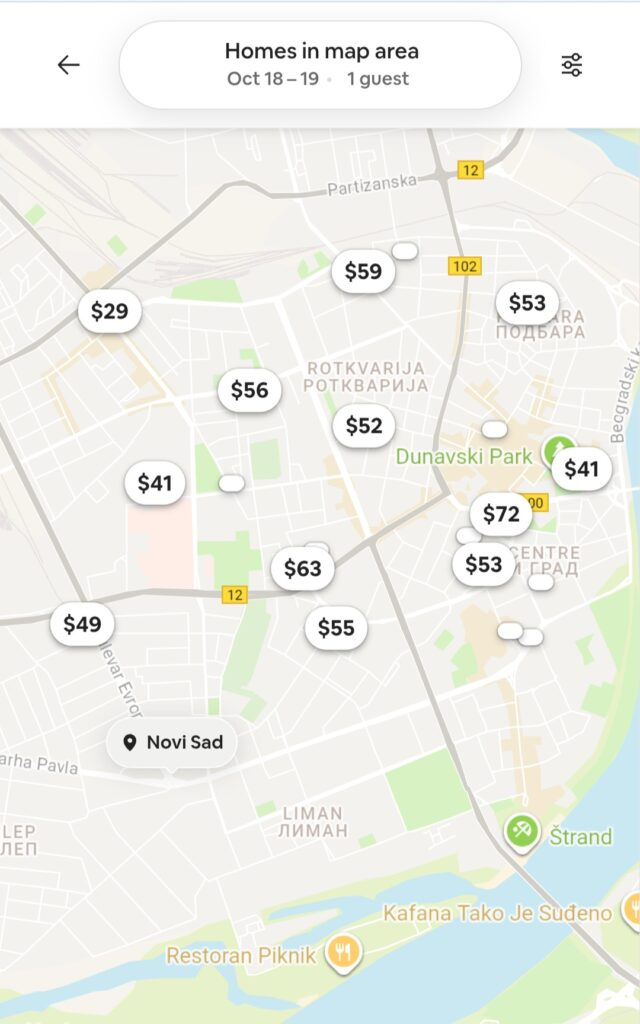Go back using the arrow icon
Screen dimensions: 640x1024
(x=68, y=65)
